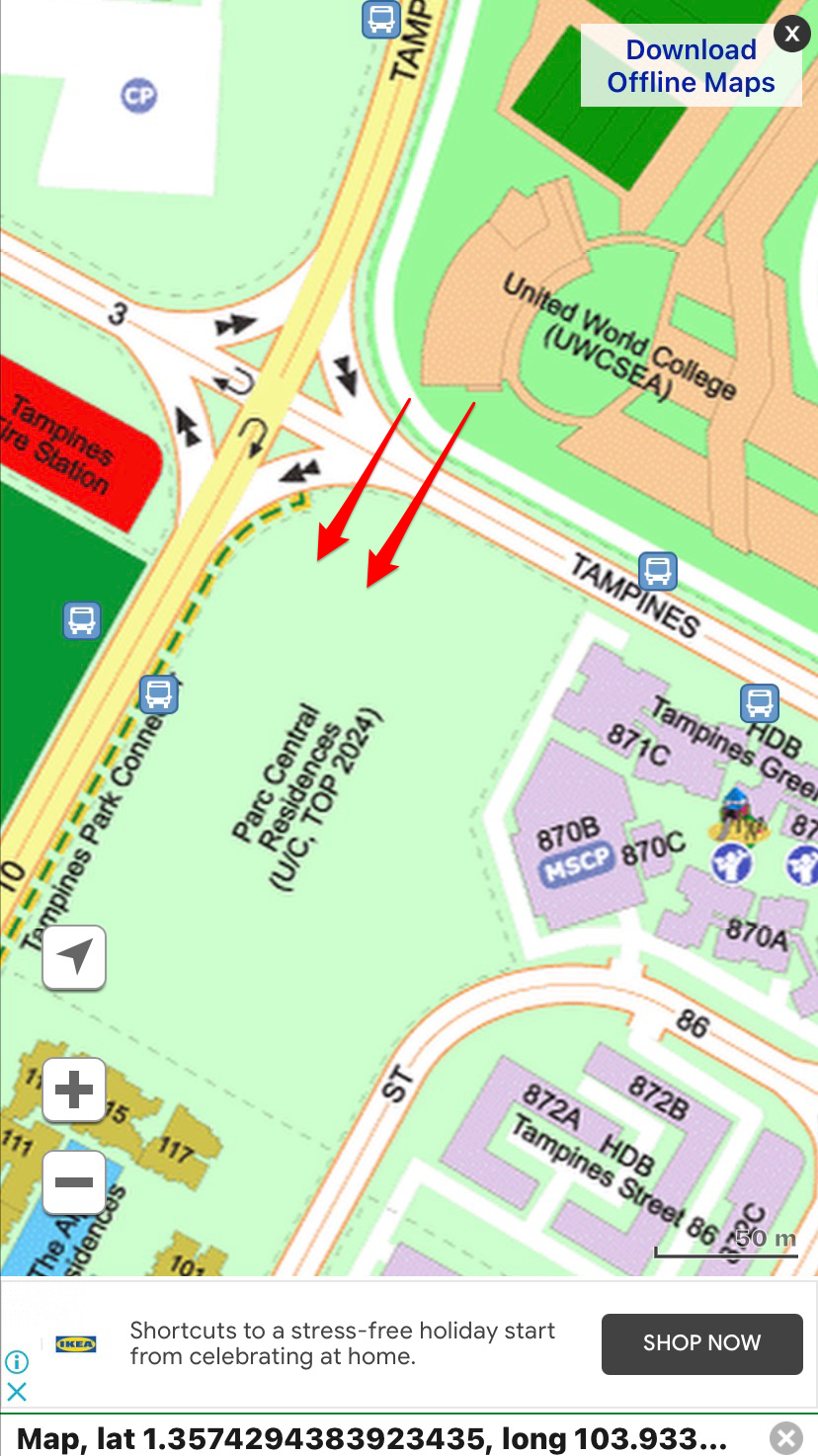
Task: Open the ad info icon
Action: (17, 1362)
